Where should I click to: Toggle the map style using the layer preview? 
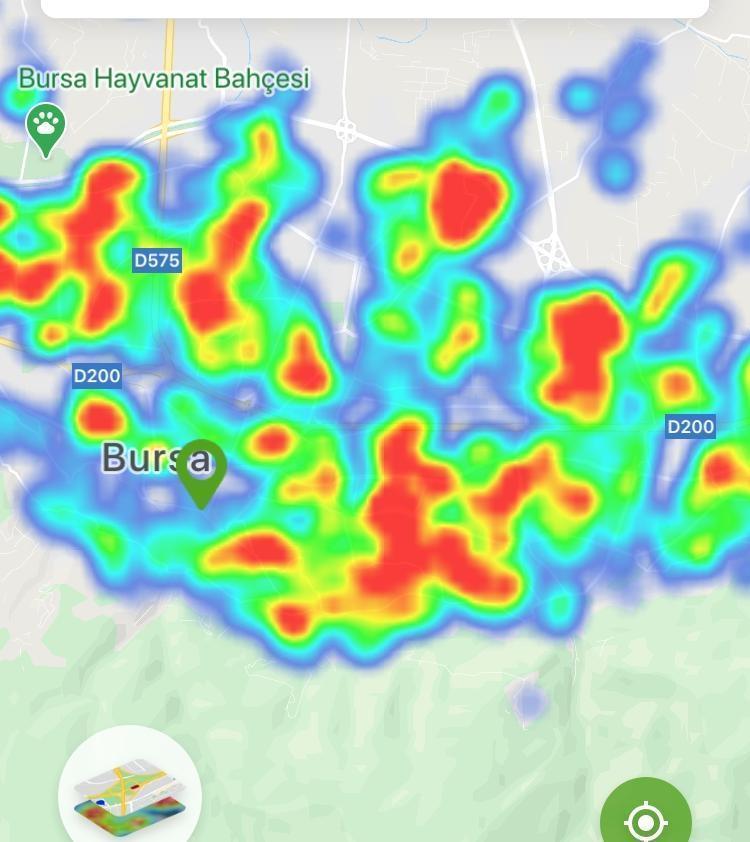[128, 790]
